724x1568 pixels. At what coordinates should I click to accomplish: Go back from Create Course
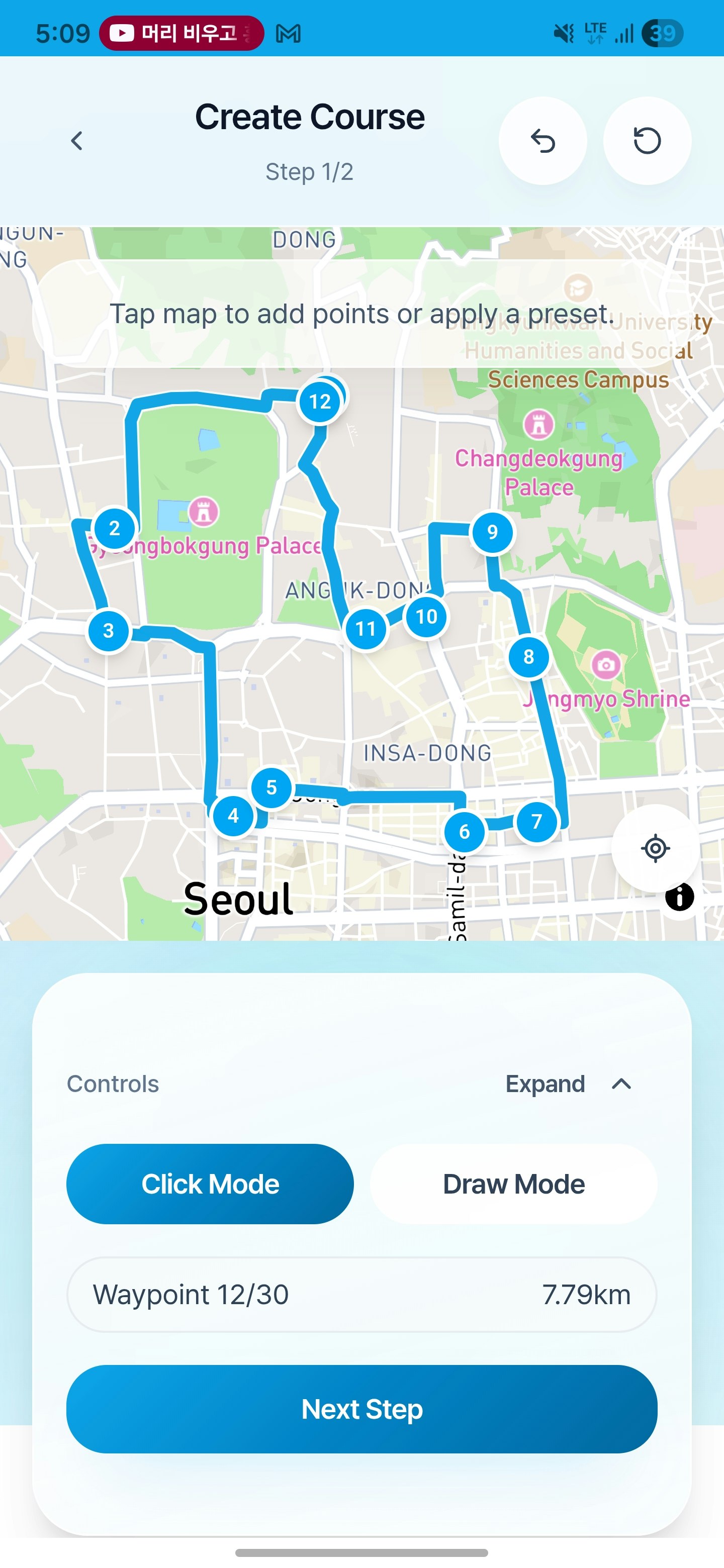[x=77, y=141]
